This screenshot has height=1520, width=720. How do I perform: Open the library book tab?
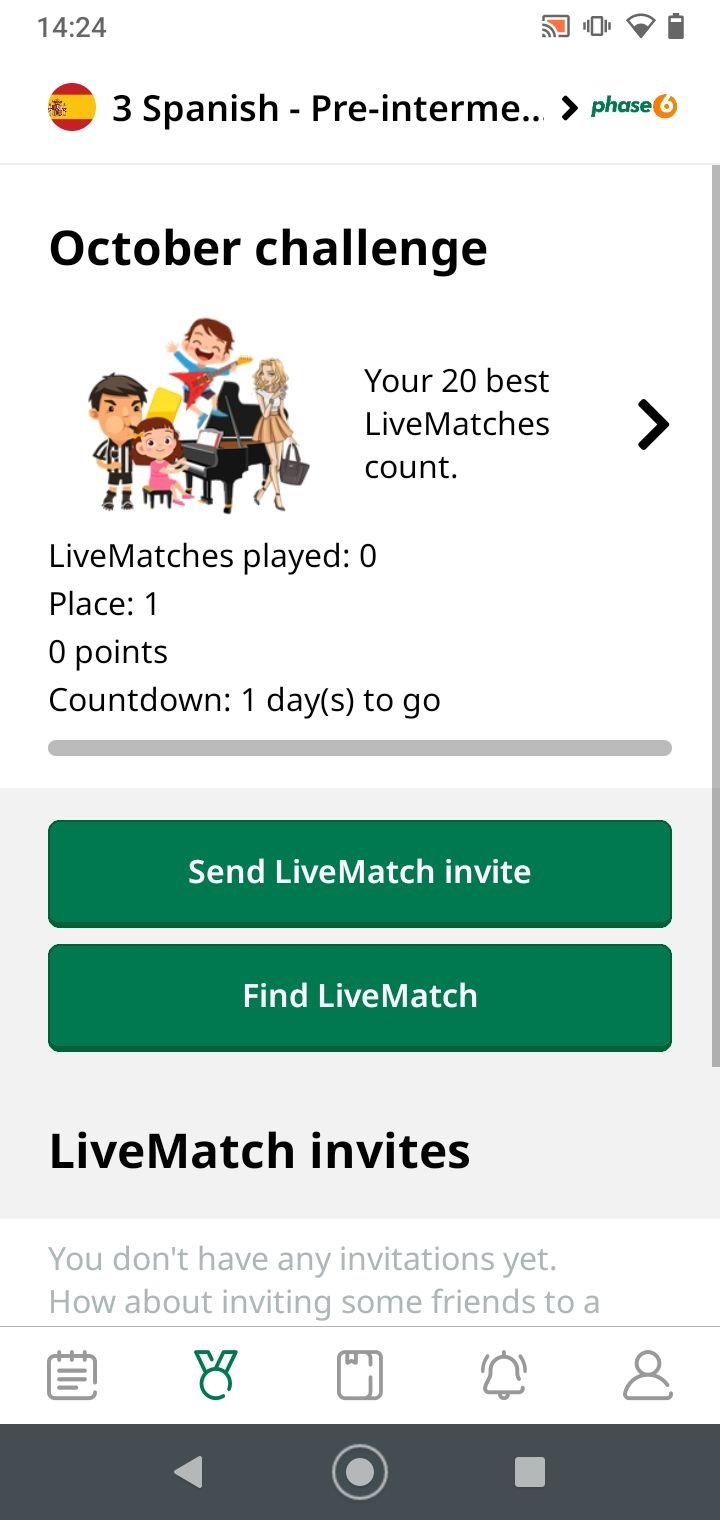click(360, 1375)
